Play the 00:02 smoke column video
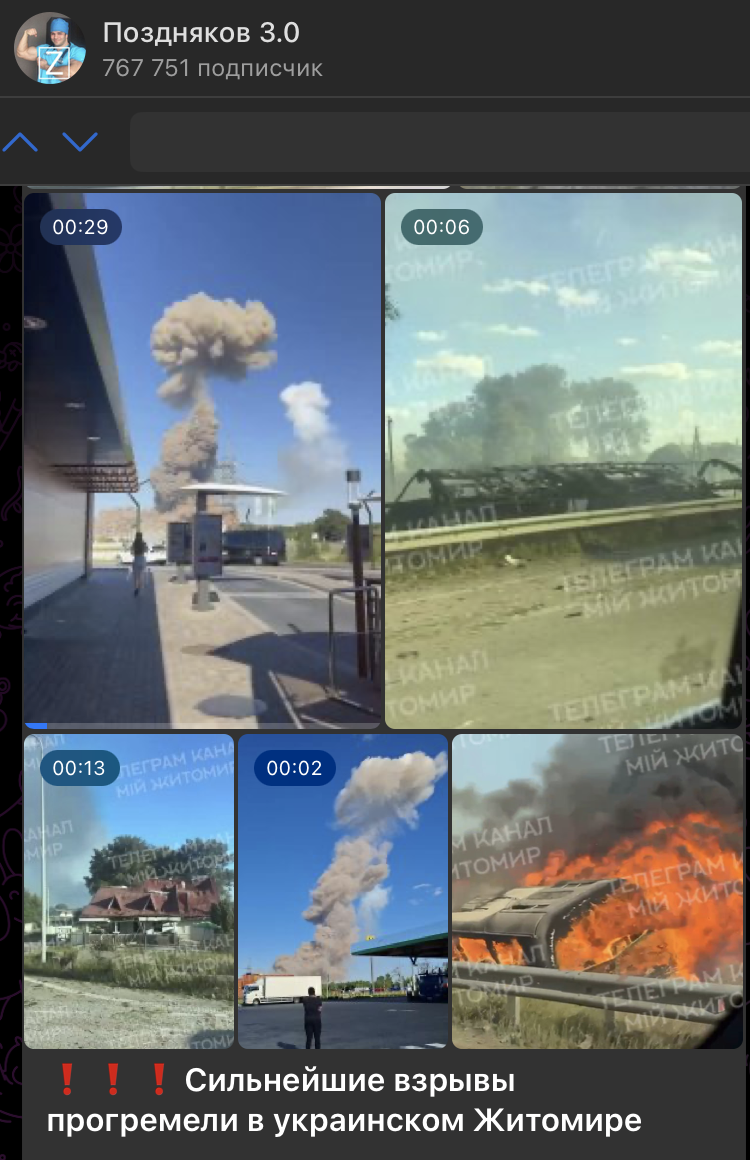The width and height of the screenshot is (750, 1160). pyautogui.click(x=343, y=891)
